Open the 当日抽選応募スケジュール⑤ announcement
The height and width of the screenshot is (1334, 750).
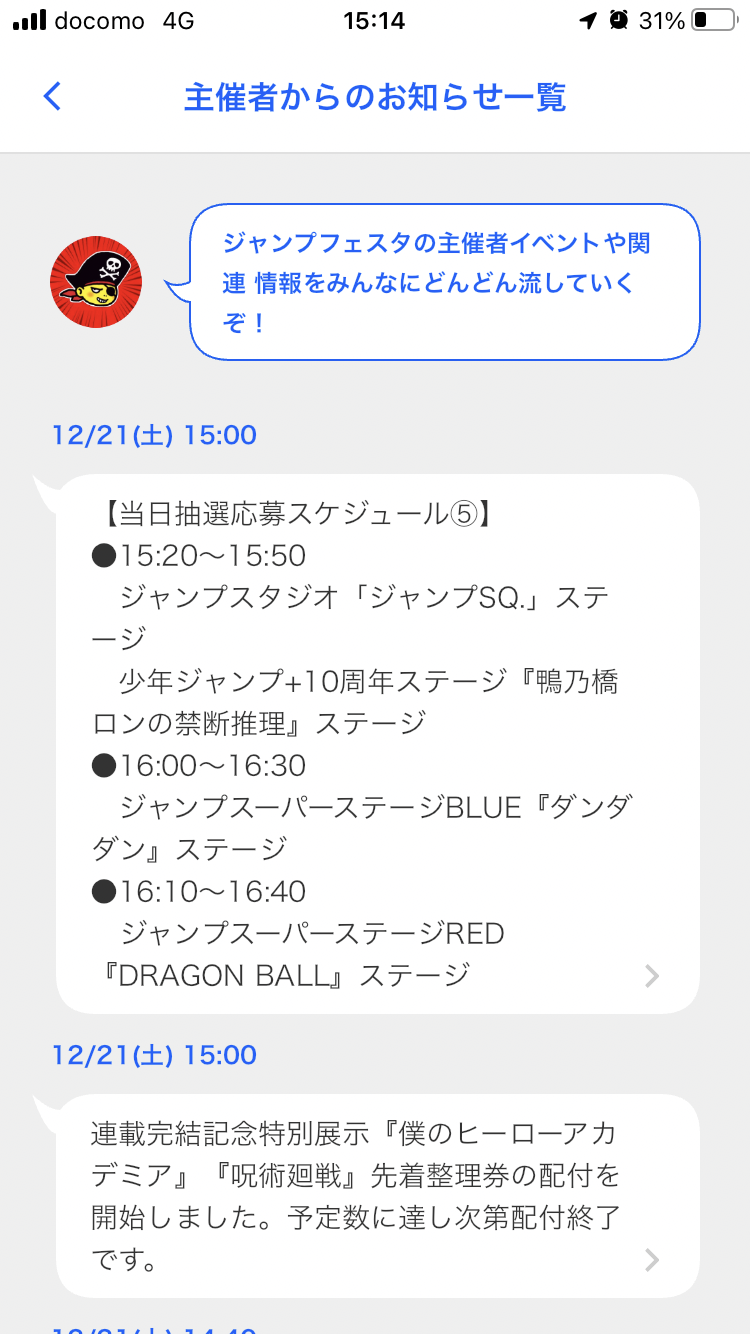(378, 744)
